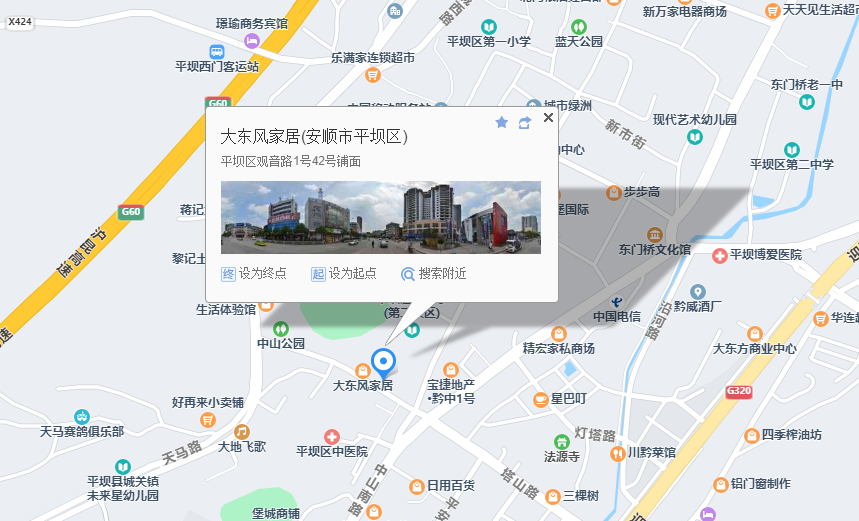Tap the blue location pin marker

[x=383, y=363]
